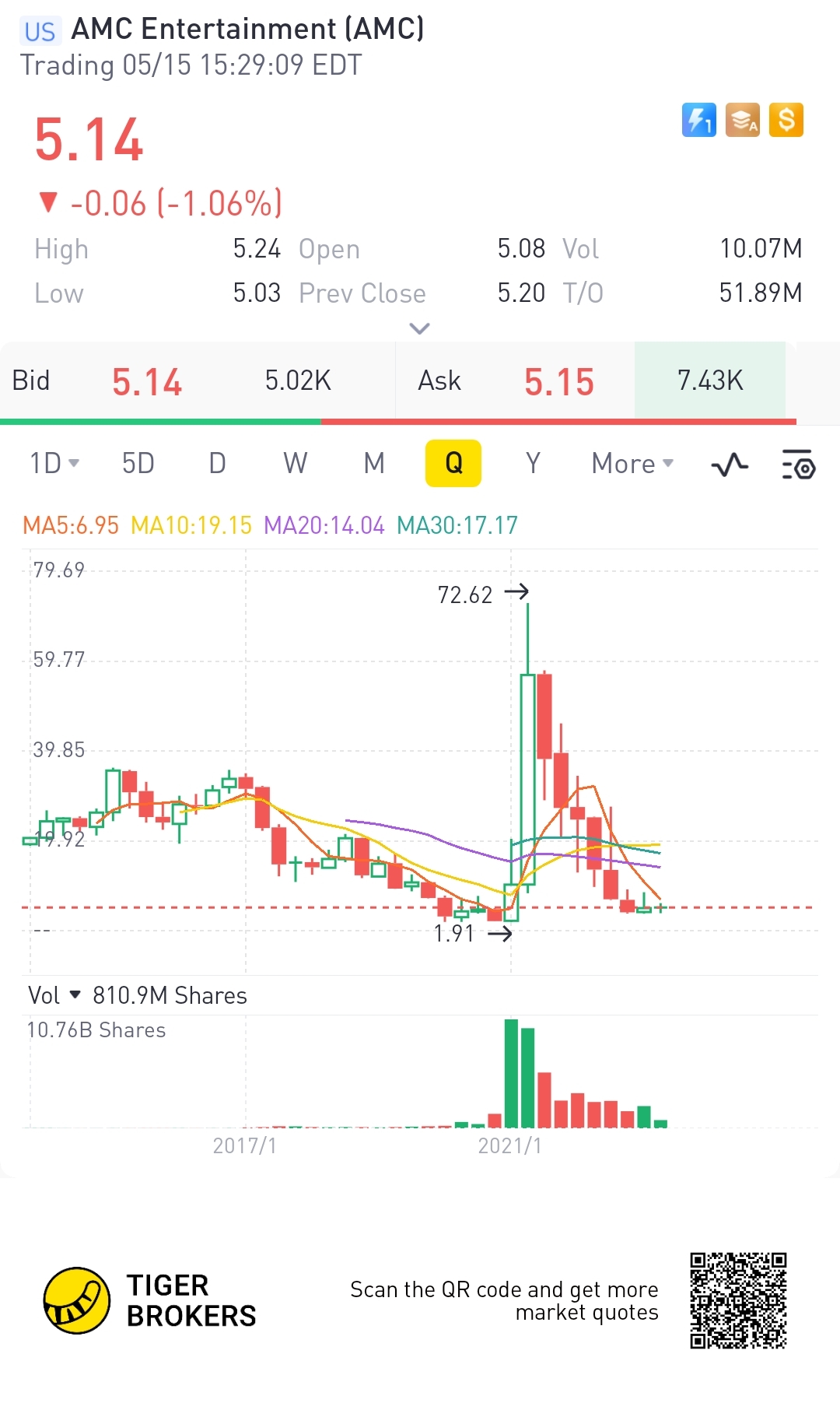Tap the Ask price 5.15
Viewport: 840px width, 1424px height.
pos(558,382)
